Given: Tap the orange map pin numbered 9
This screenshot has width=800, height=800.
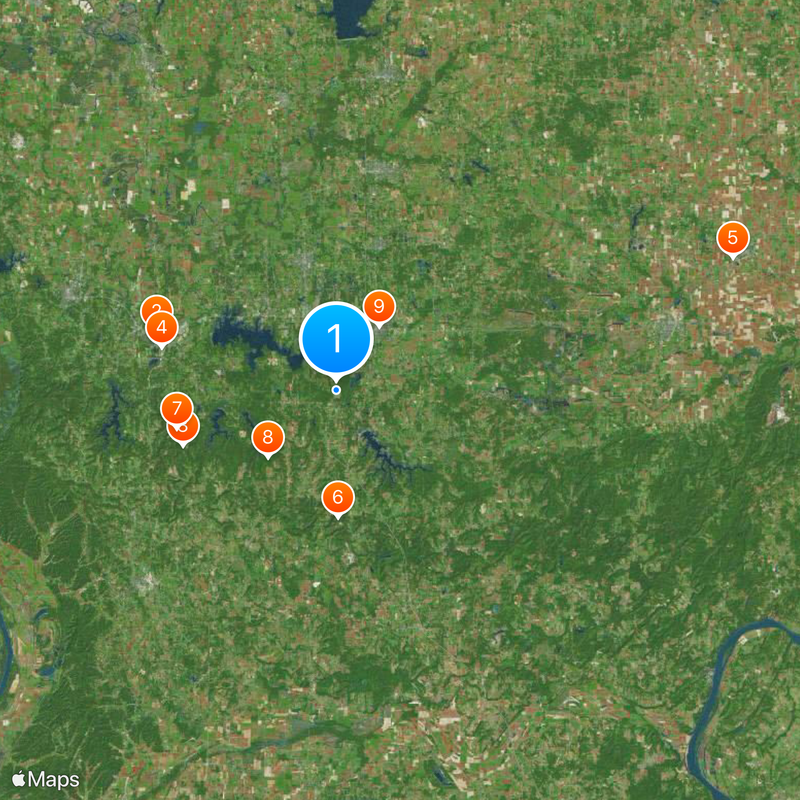Looking at the screenshot, I should pos(378,307).
